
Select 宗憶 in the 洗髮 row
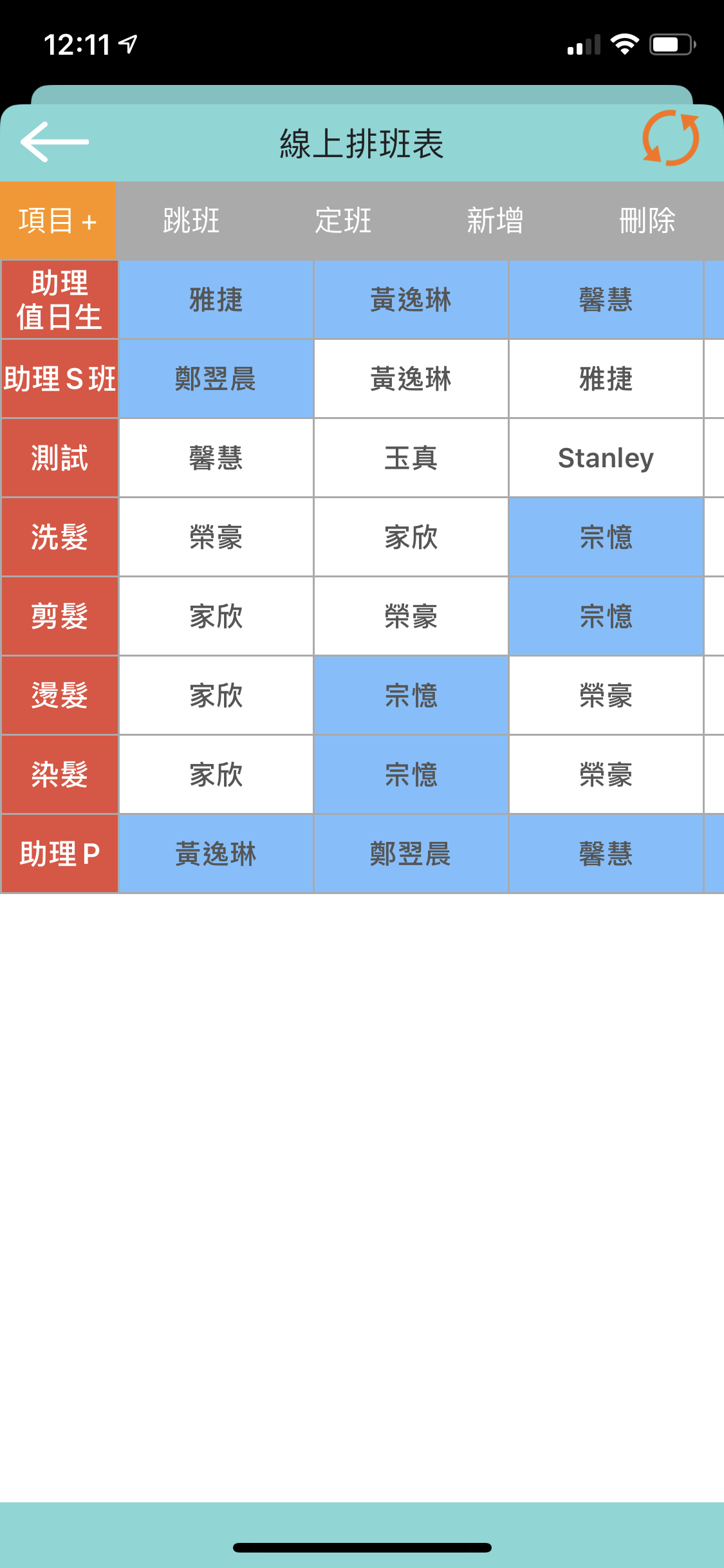(606, 537)
